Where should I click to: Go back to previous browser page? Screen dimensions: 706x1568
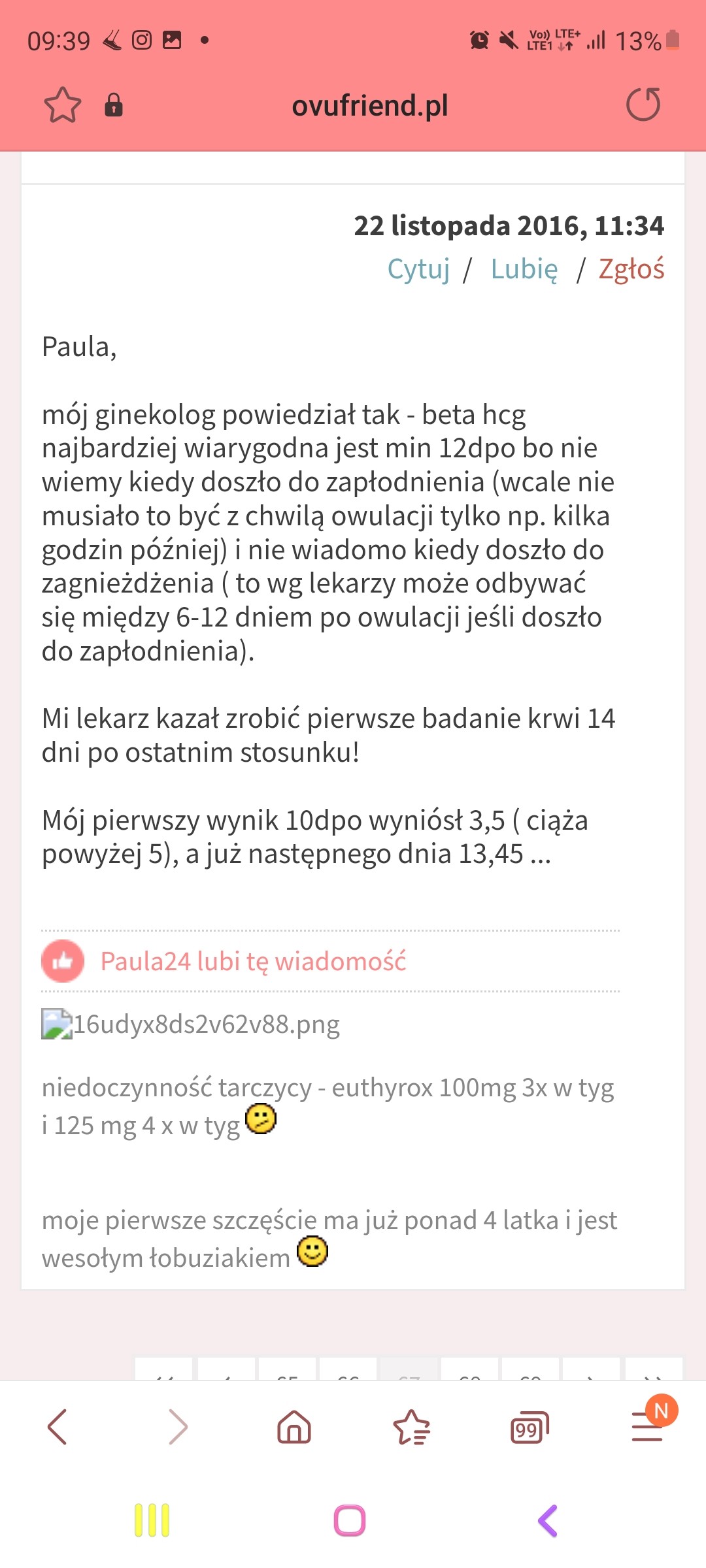pos(58,1426)
